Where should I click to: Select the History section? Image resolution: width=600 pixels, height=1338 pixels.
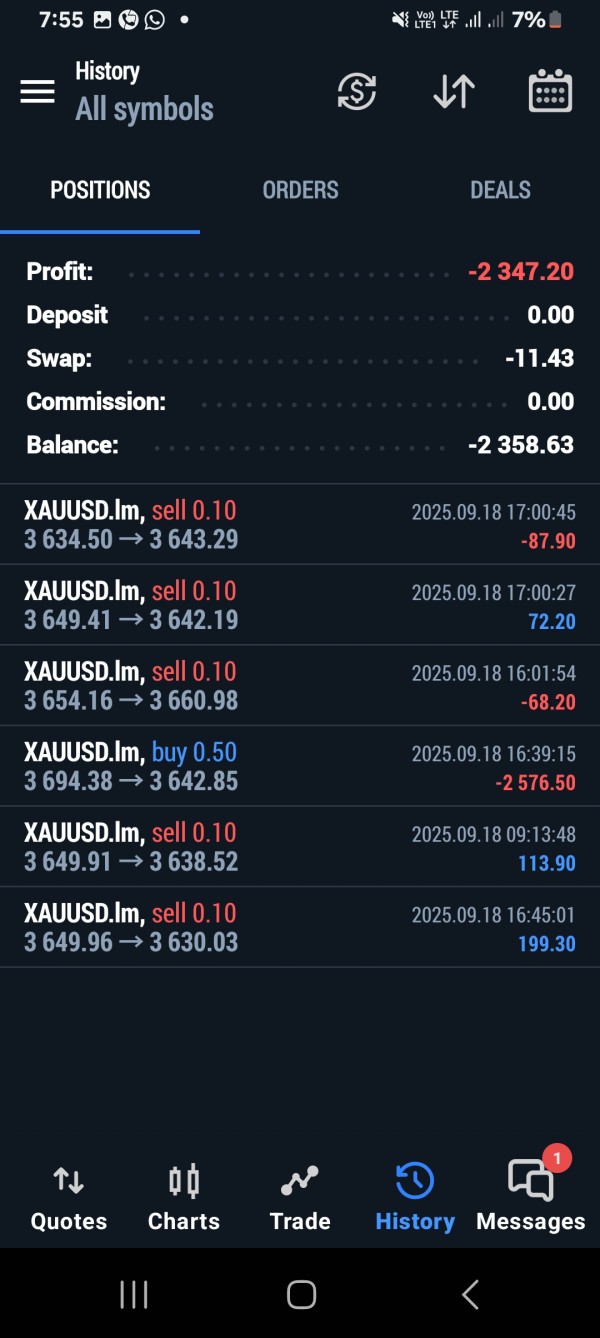[x=415, y=1198]
